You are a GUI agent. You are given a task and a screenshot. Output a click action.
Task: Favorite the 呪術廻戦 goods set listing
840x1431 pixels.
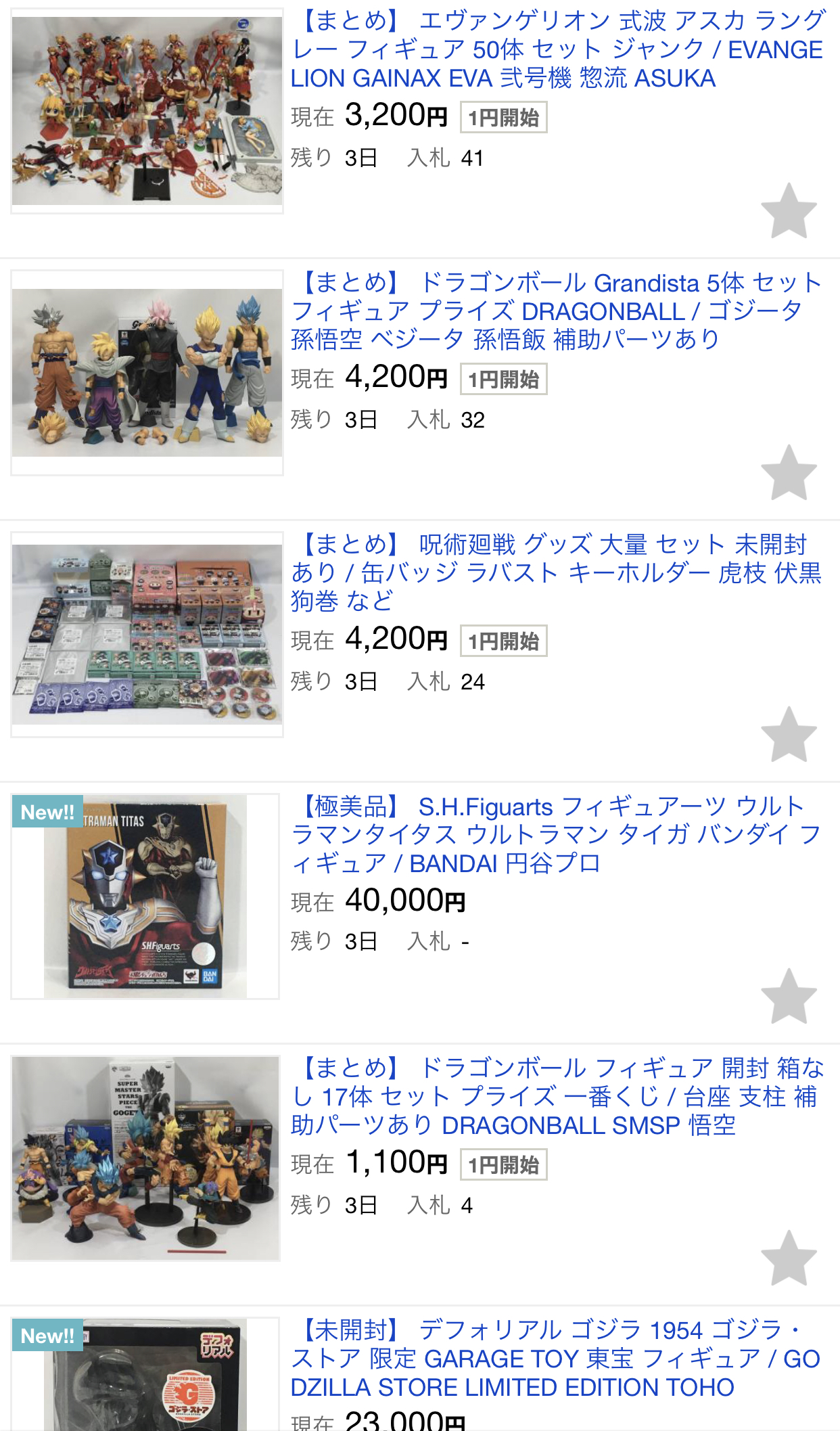pyautogui.click(x=789, y=735)
